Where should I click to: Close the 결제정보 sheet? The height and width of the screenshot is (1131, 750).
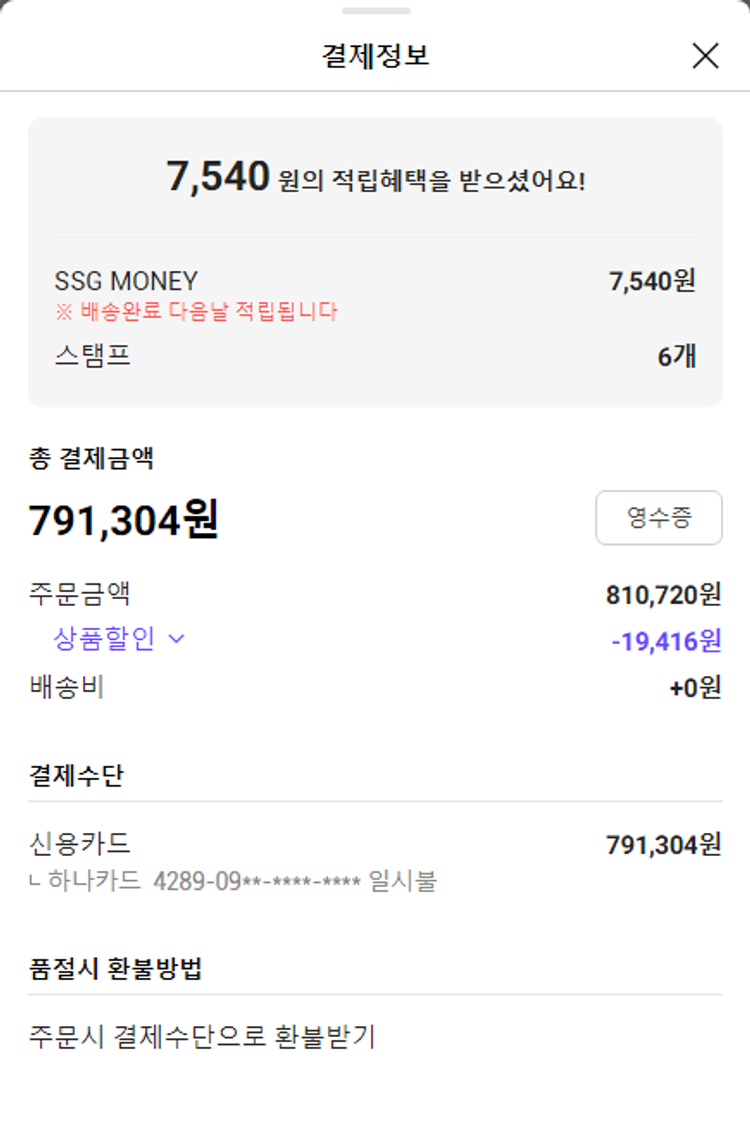pyautogui.click(x=705, y=56)
